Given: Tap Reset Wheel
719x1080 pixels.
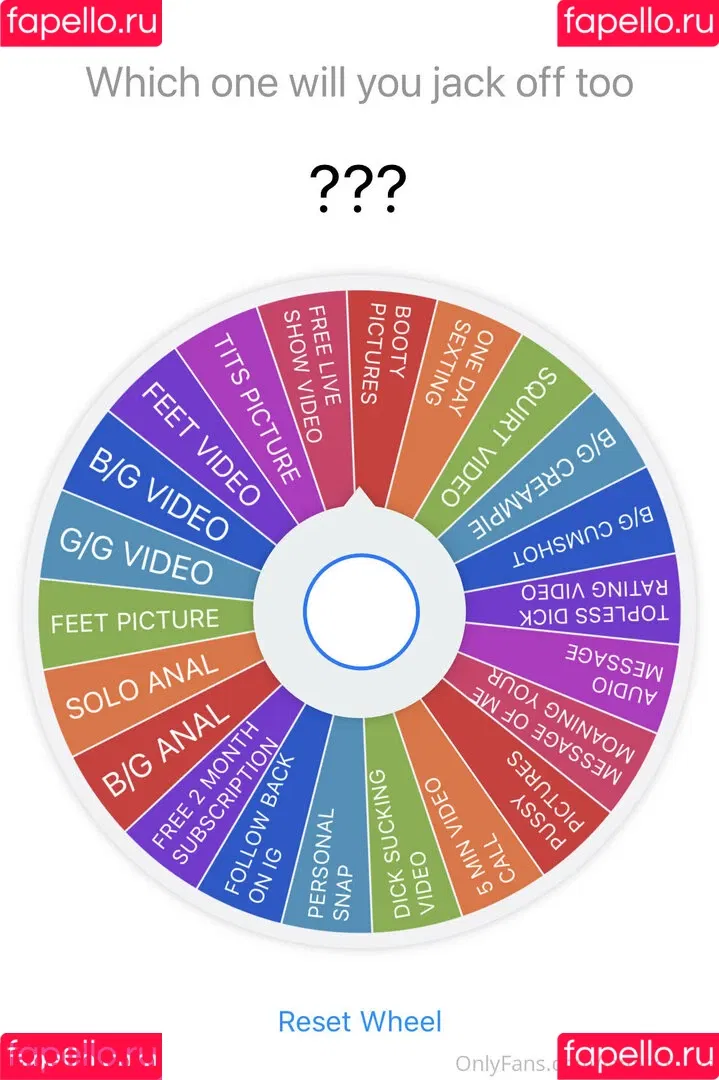Looking at the screenshot, I should click(360, 1021).
